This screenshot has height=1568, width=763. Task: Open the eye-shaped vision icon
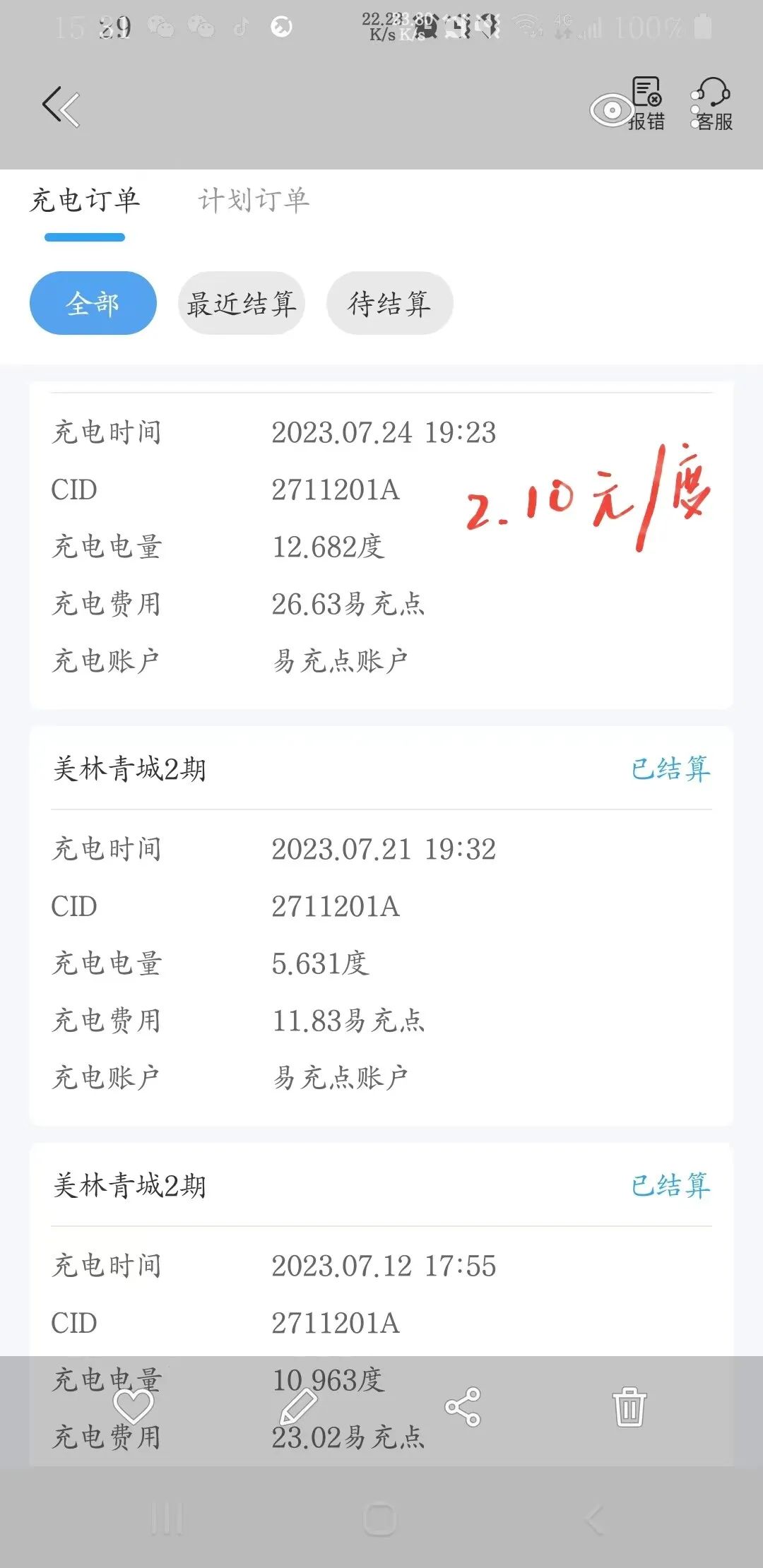(610, 109)
